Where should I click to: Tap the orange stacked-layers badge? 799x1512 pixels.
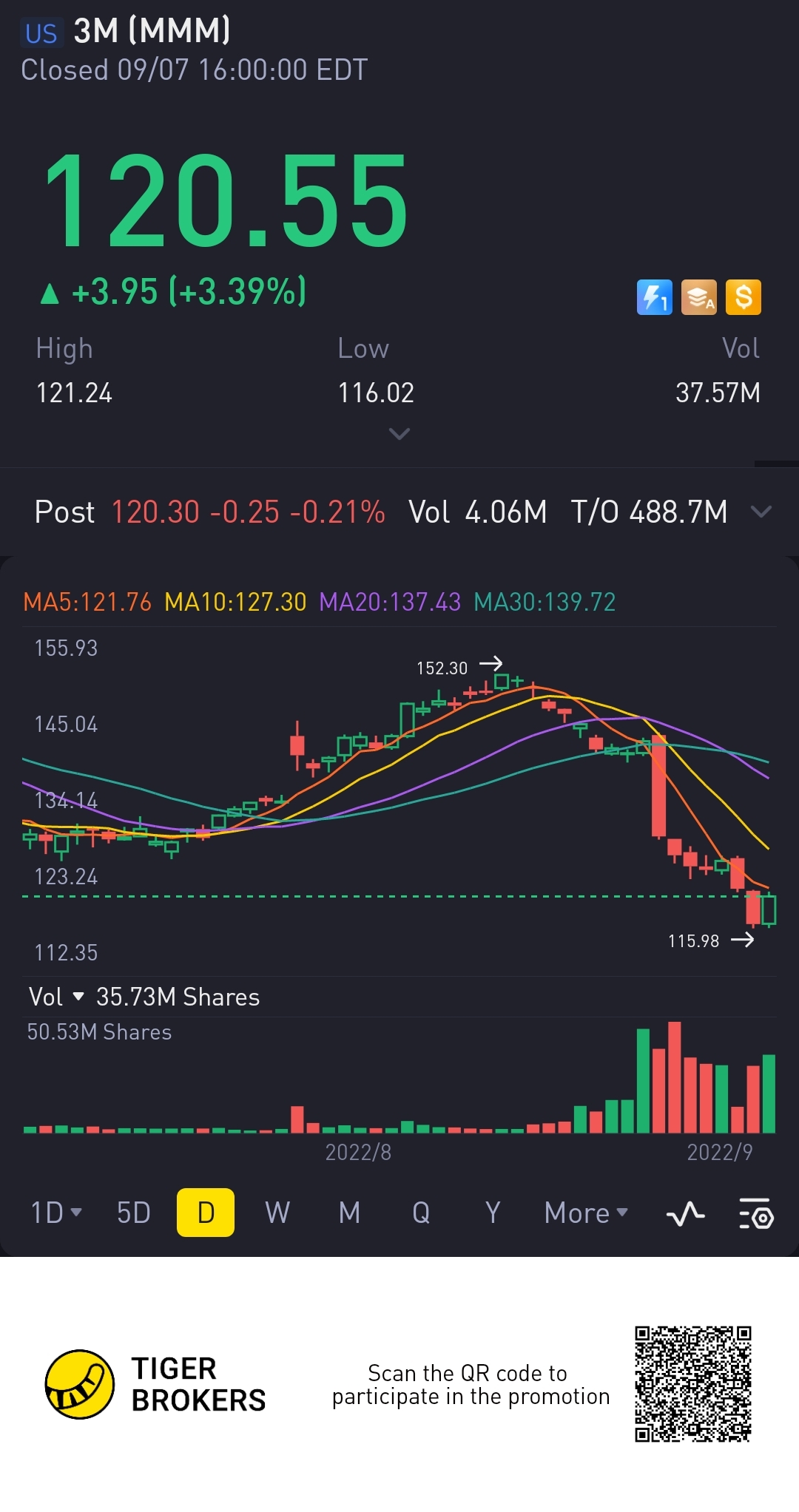pos(699,297)
